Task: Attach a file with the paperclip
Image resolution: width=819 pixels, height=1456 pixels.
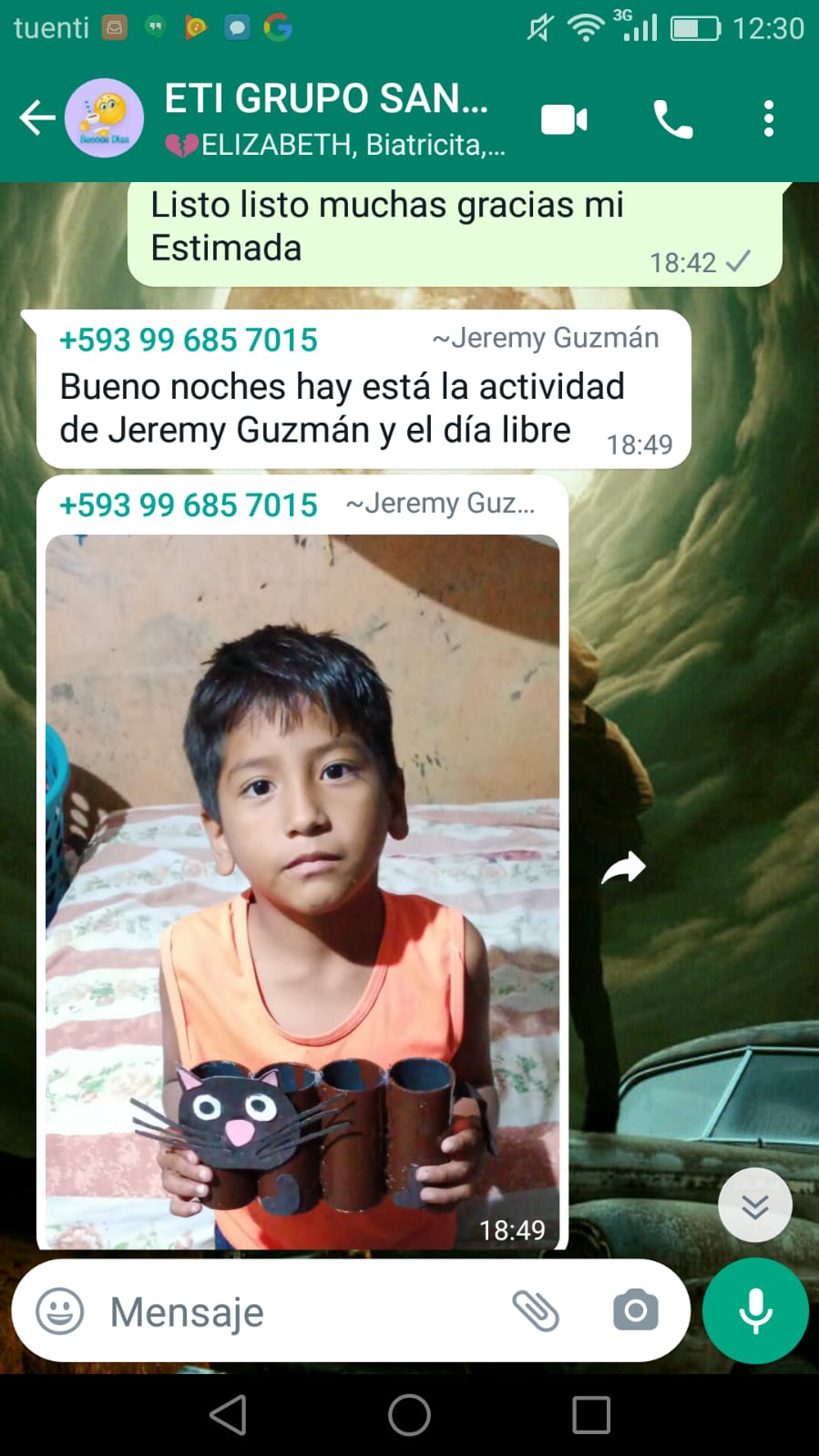Action: tap(536, 1311)
